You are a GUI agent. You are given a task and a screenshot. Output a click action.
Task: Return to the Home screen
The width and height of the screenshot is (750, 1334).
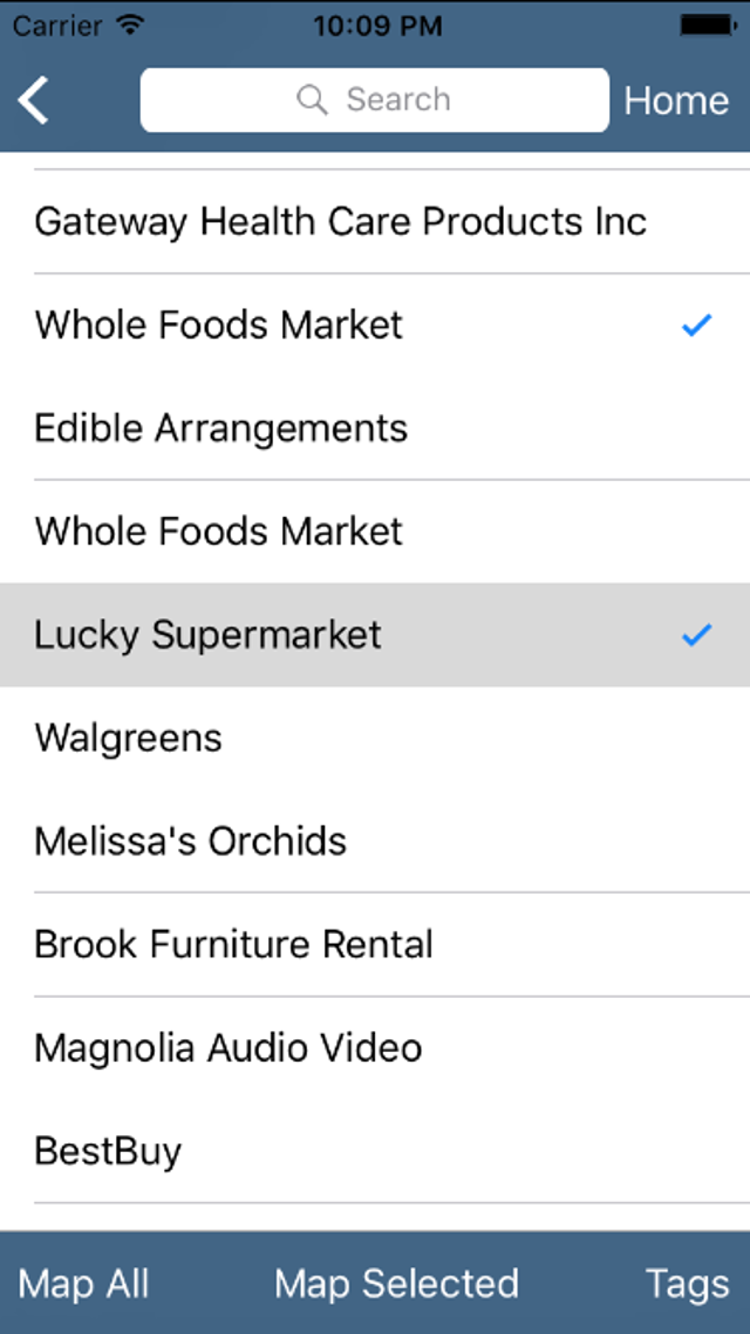[x=676, y=101]
